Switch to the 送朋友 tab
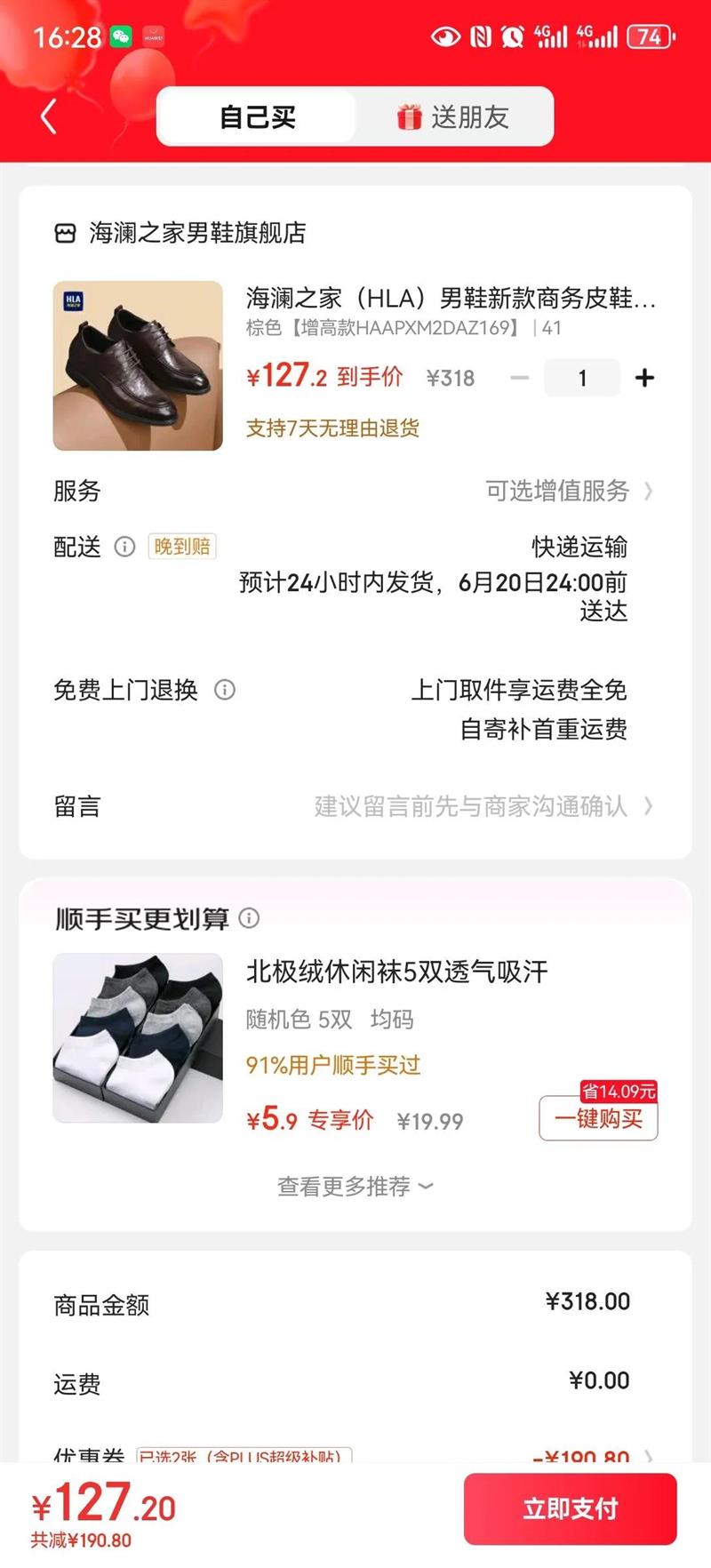 (x=454, y=116)
